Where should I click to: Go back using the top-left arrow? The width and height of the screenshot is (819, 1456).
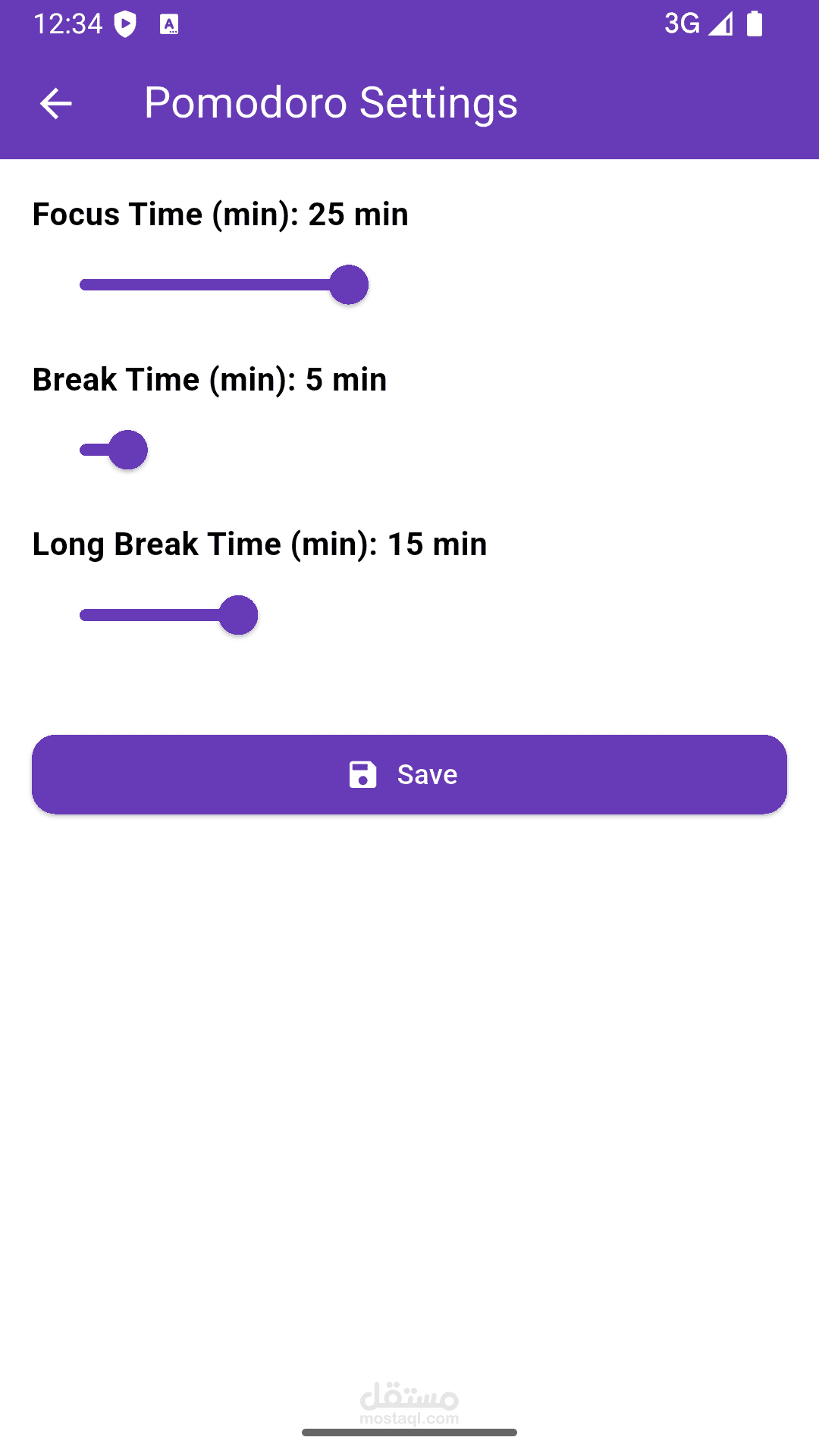[55, 103]
